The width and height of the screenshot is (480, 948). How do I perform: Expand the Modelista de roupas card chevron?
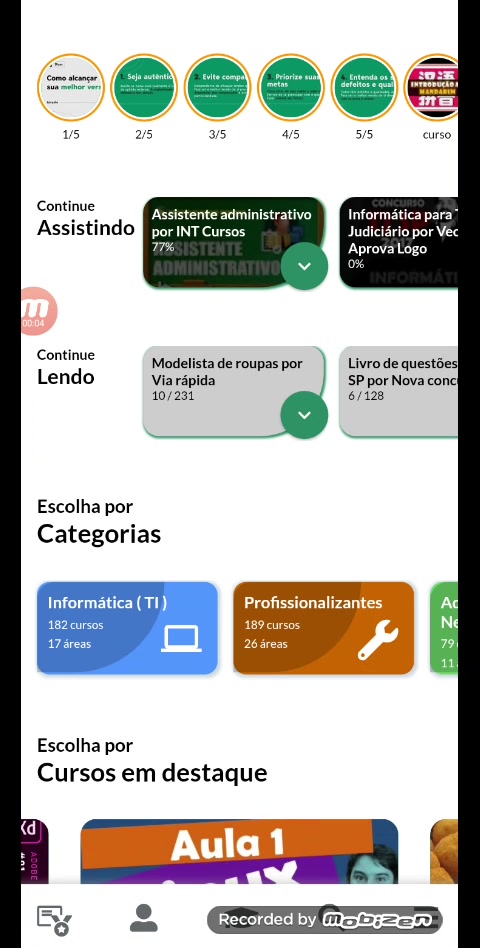click(x=304, y=415)
